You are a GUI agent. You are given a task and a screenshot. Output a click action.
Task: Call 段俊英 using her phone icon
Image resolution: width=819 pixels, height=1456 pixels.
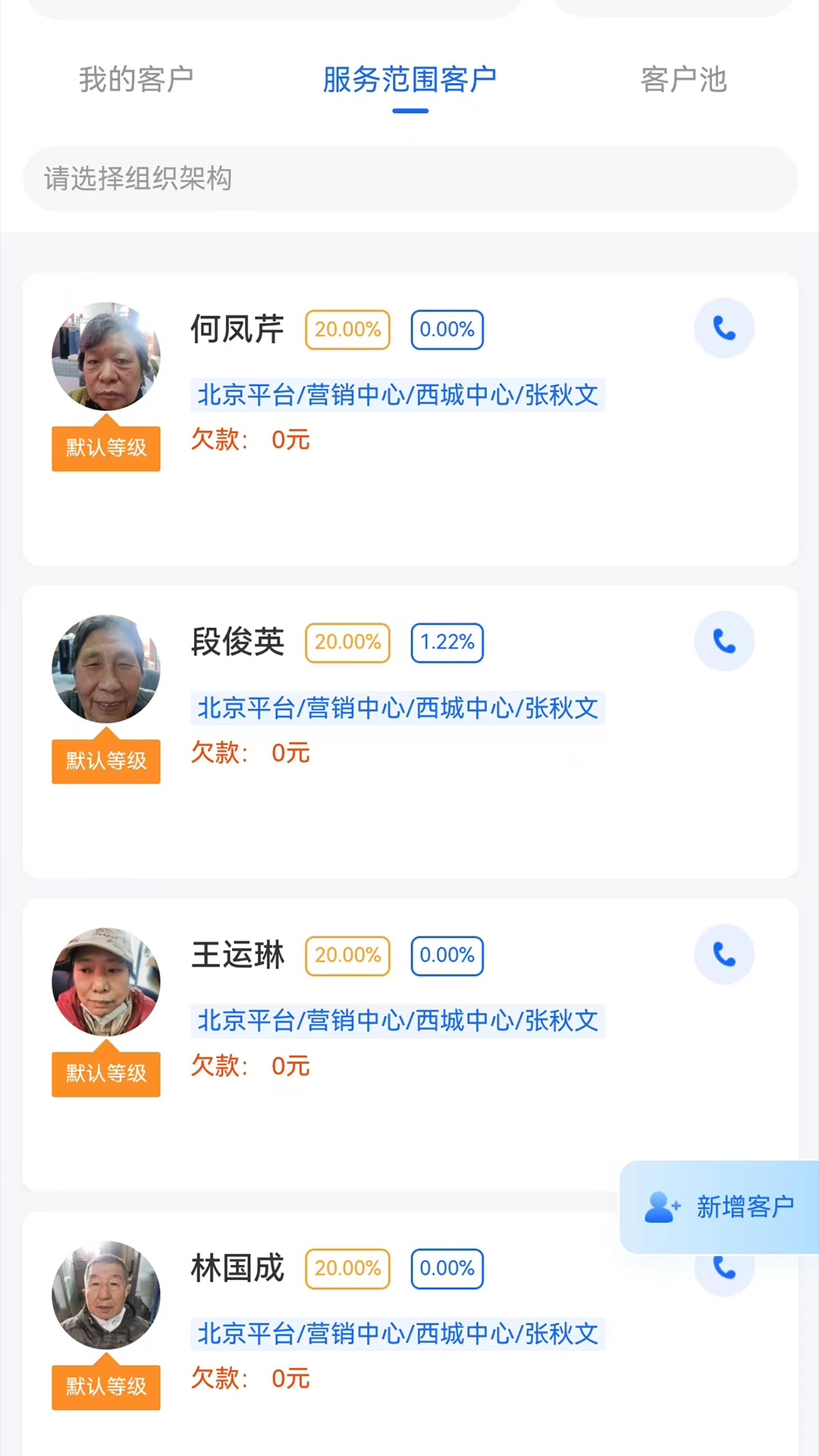[724, 641]
